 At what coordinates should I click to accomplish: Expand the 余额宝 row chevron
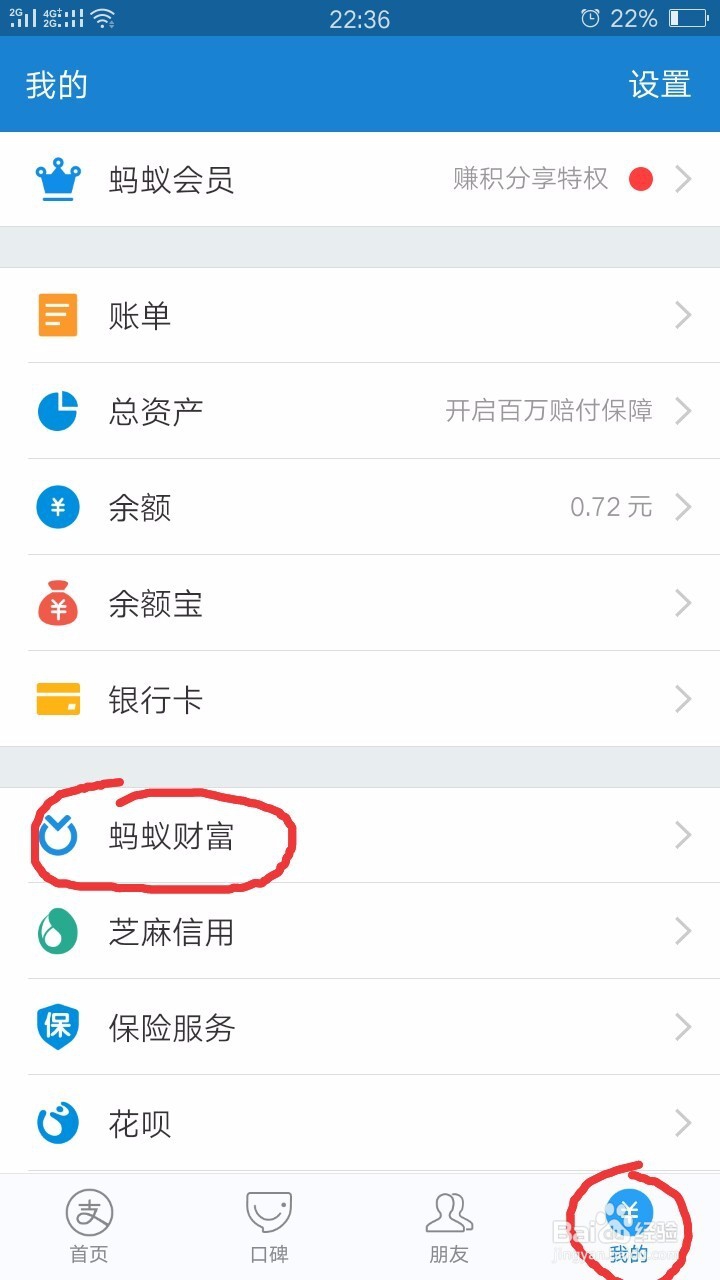[x=682, y=603]
